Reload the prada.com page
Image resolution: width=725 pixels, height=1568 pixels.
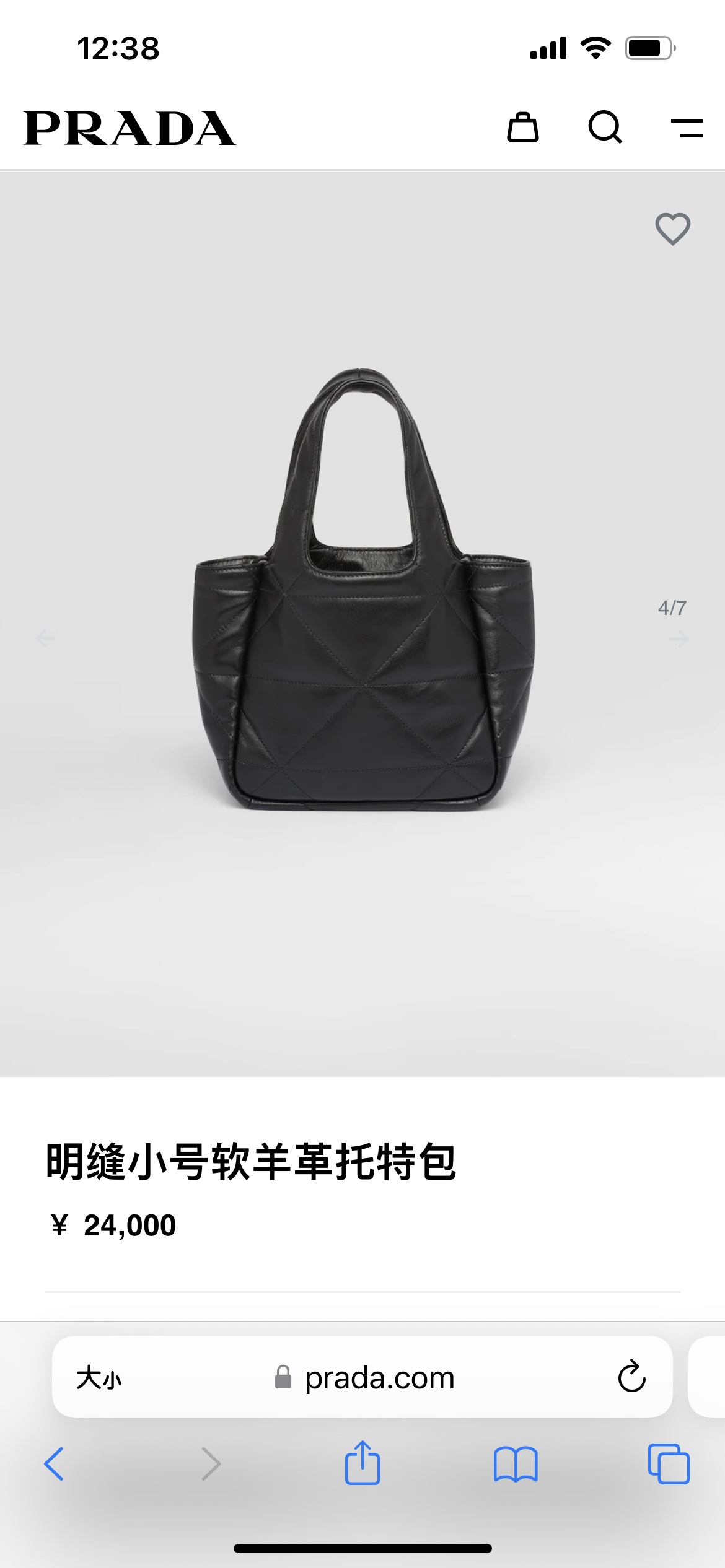click(631, 1377)
